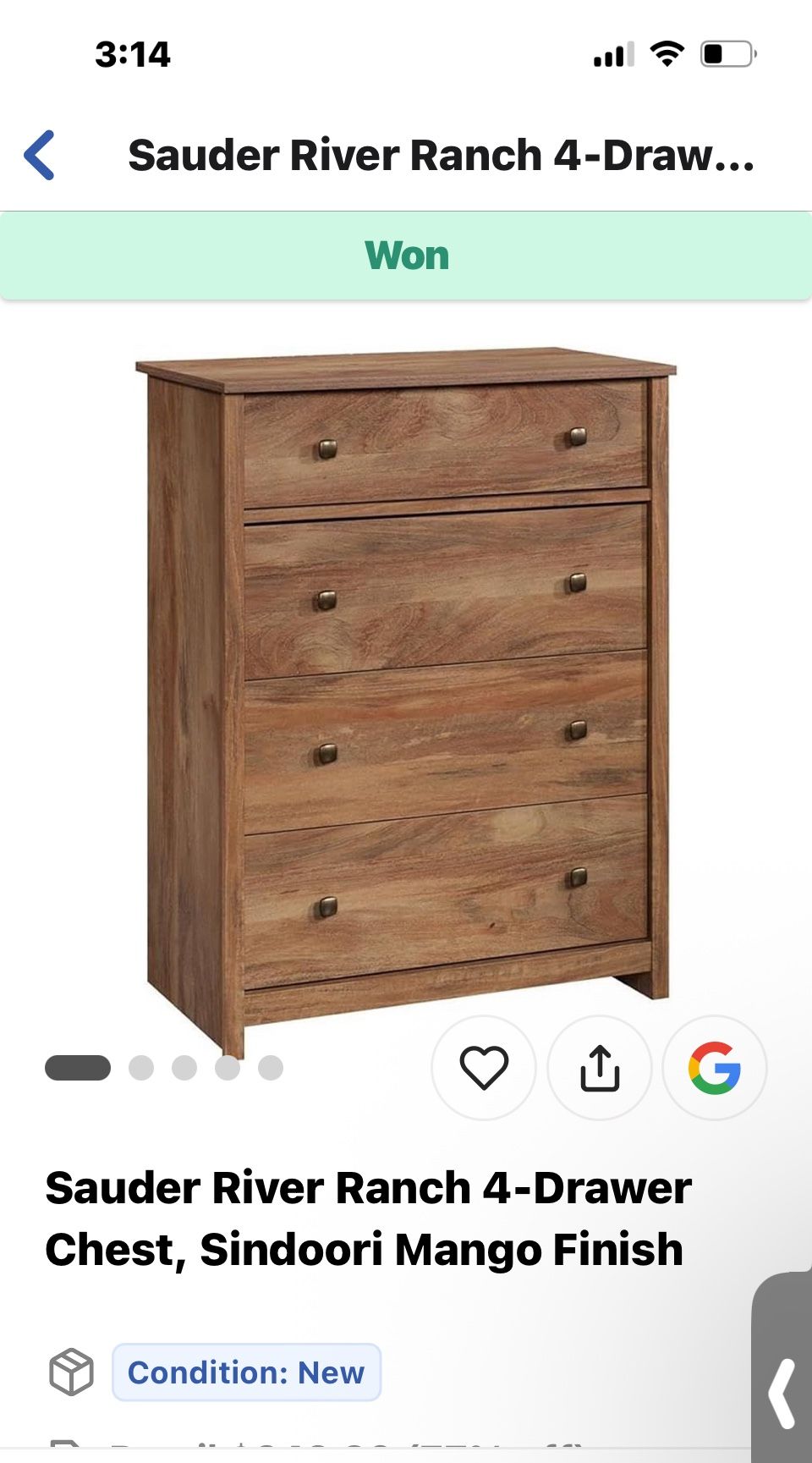The height and width of the screenshot is (1463, 812).
Task: Favorite the chest using the heart icon
Action: click(x=484, y=1069)
